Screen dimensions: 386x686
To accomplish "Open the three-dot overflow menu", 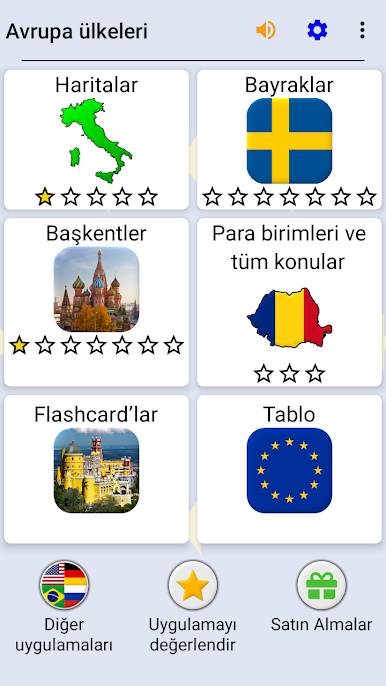I will tap(362, 31).
